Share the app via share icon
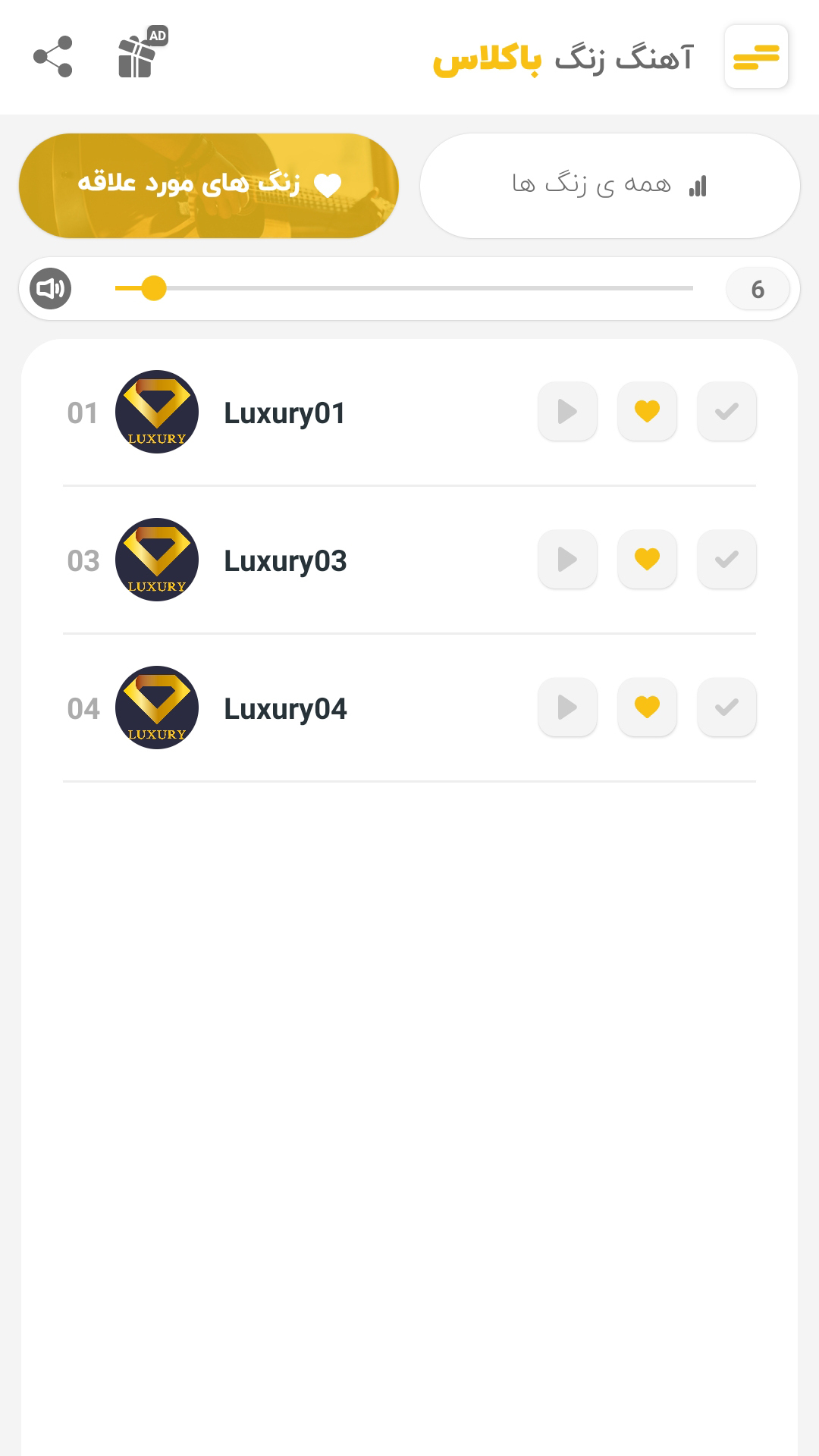Viewport: 819px width, 1456px height. (x=53, y=57)
